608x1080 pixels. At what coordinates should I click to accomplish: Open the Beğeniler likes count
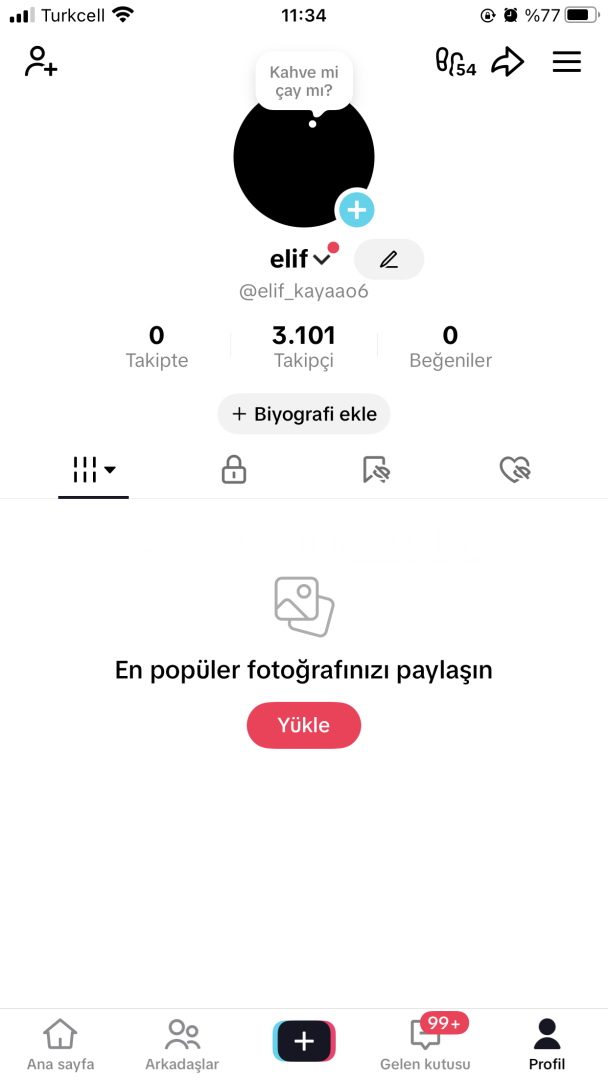pyautogui.click(x=450, y=347)
